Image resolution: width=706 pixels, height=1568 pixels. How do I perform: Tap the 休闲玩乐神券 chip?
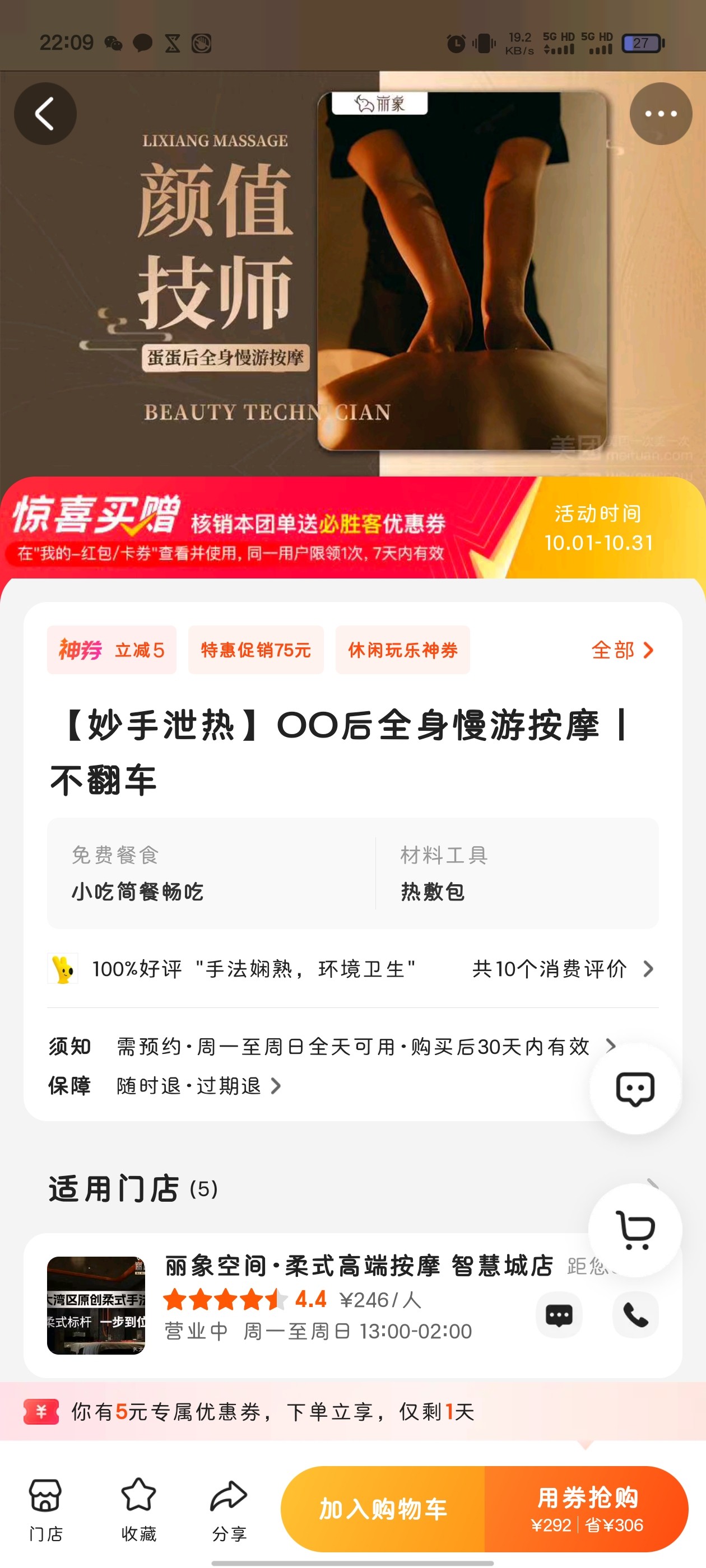pyautogui.click(x=403, y=650)
